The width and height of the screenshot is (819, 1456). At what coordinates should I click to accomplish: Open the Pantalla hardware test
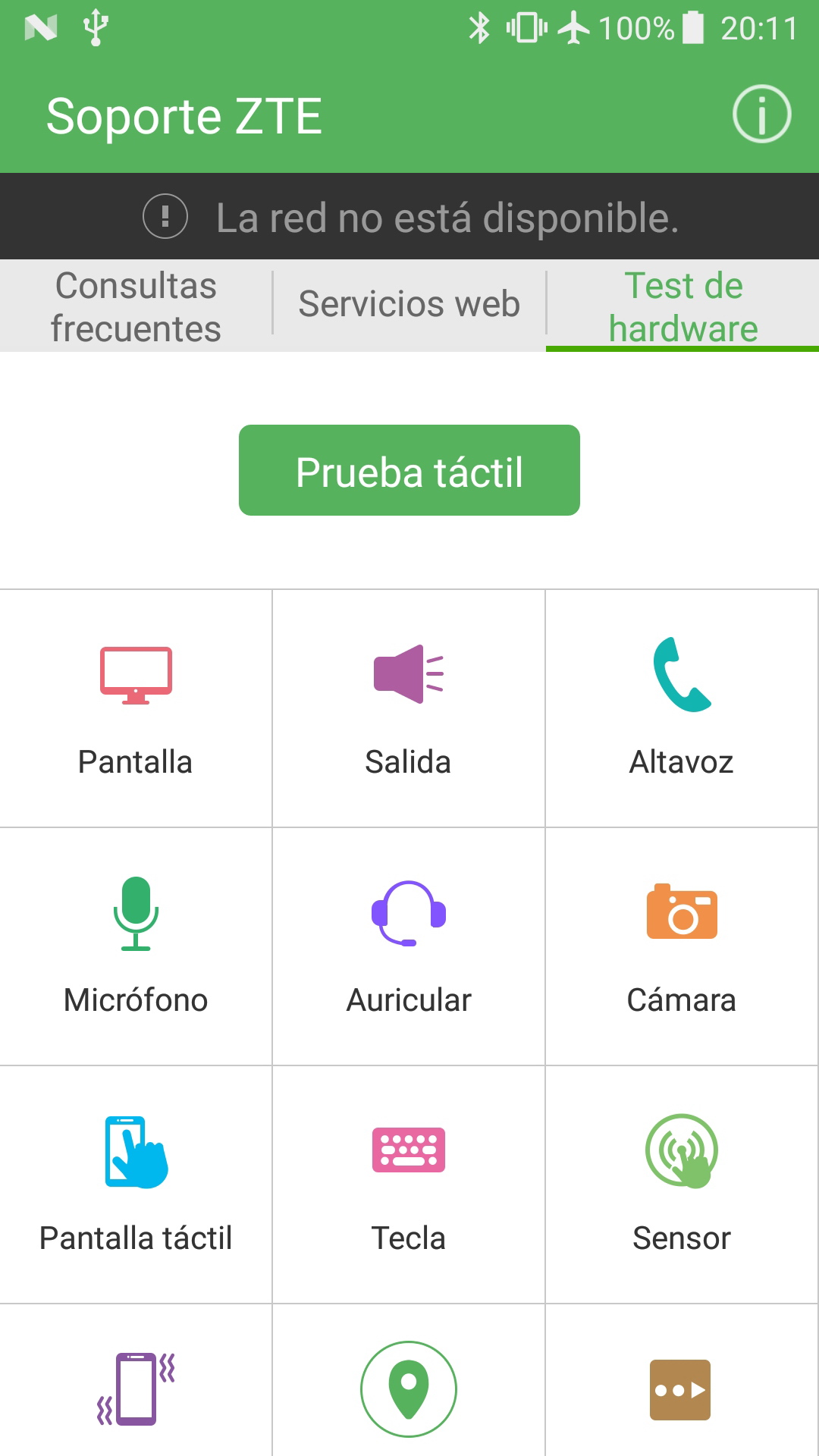point(136,708)
